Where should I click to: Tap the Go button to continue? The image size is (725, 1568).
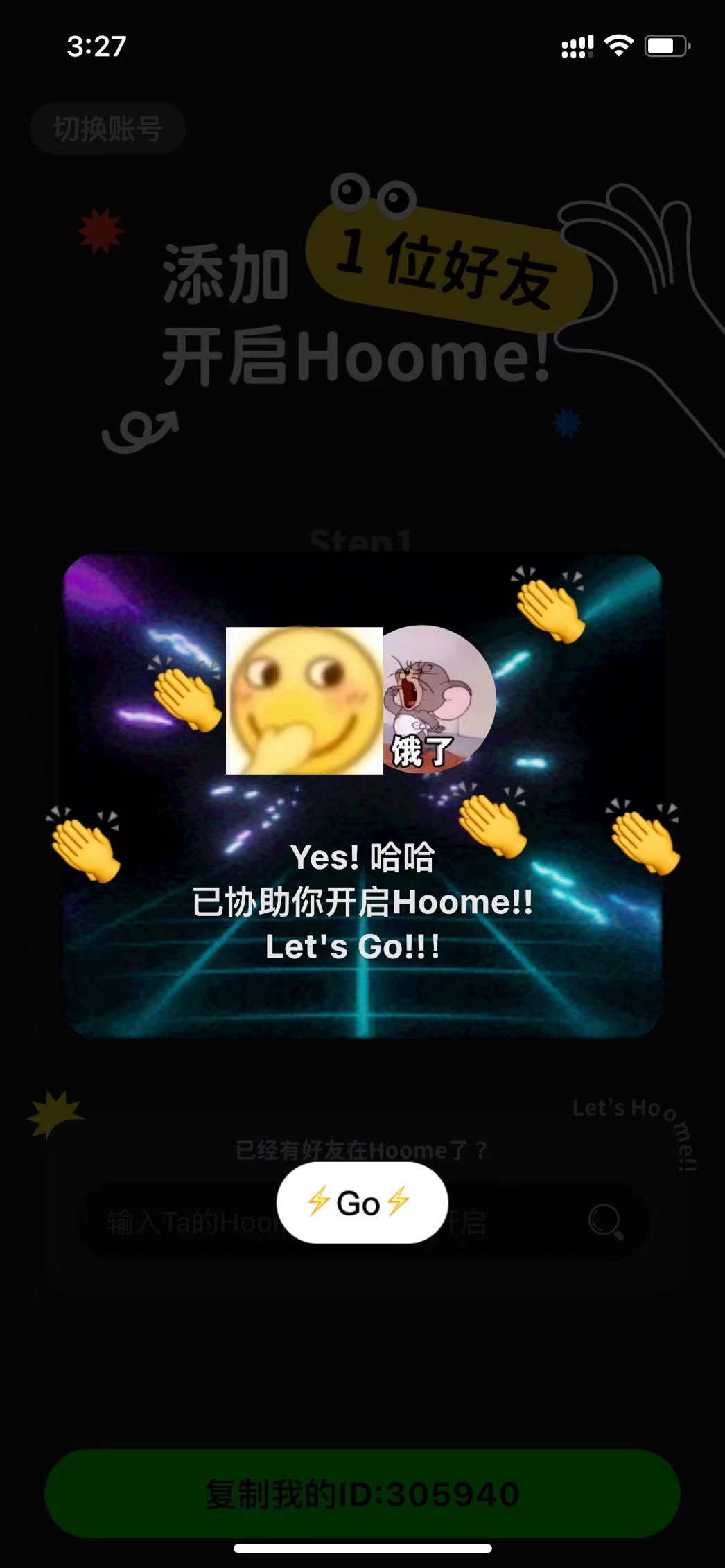361,1203
